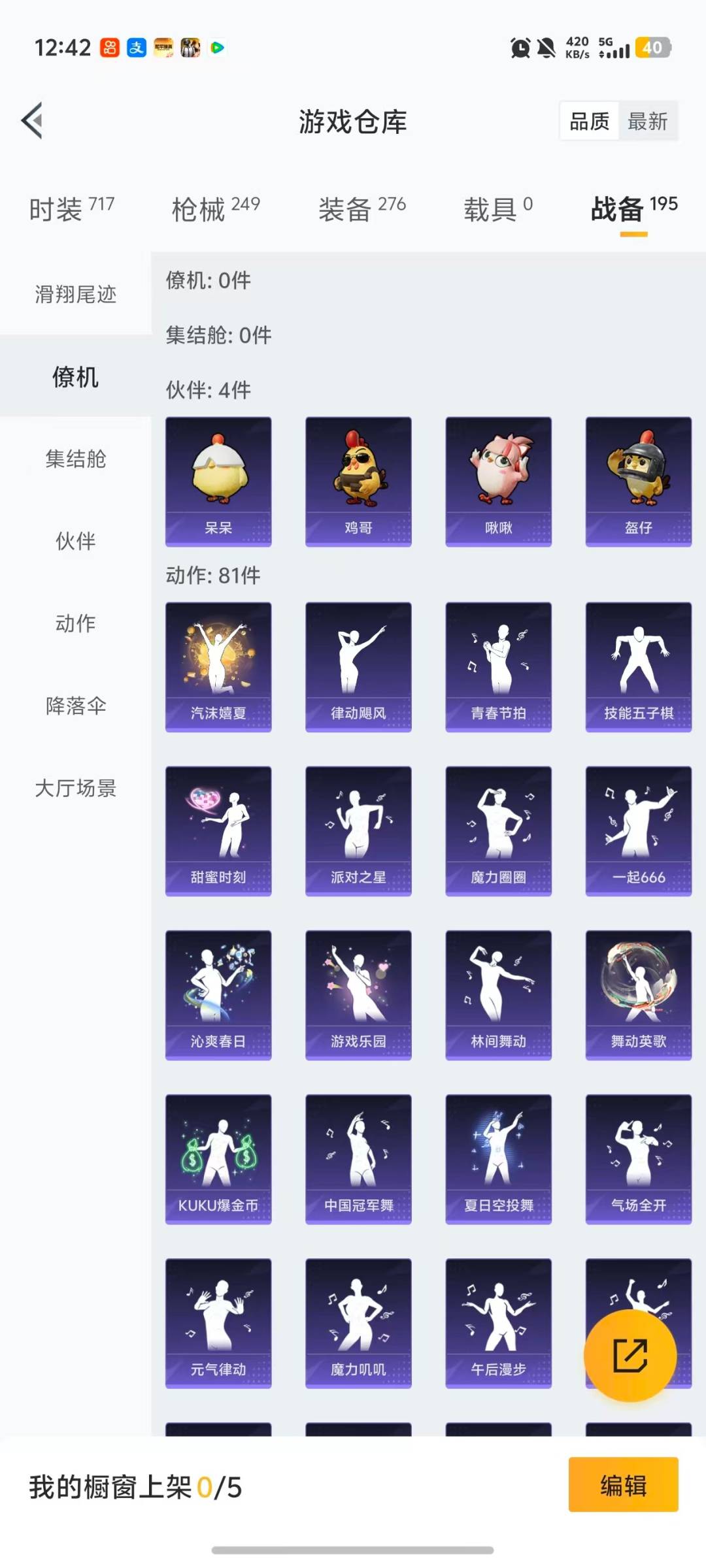
Task: Select the 盔仔 helmet chicken companion
Action: (x=639, y=480)
